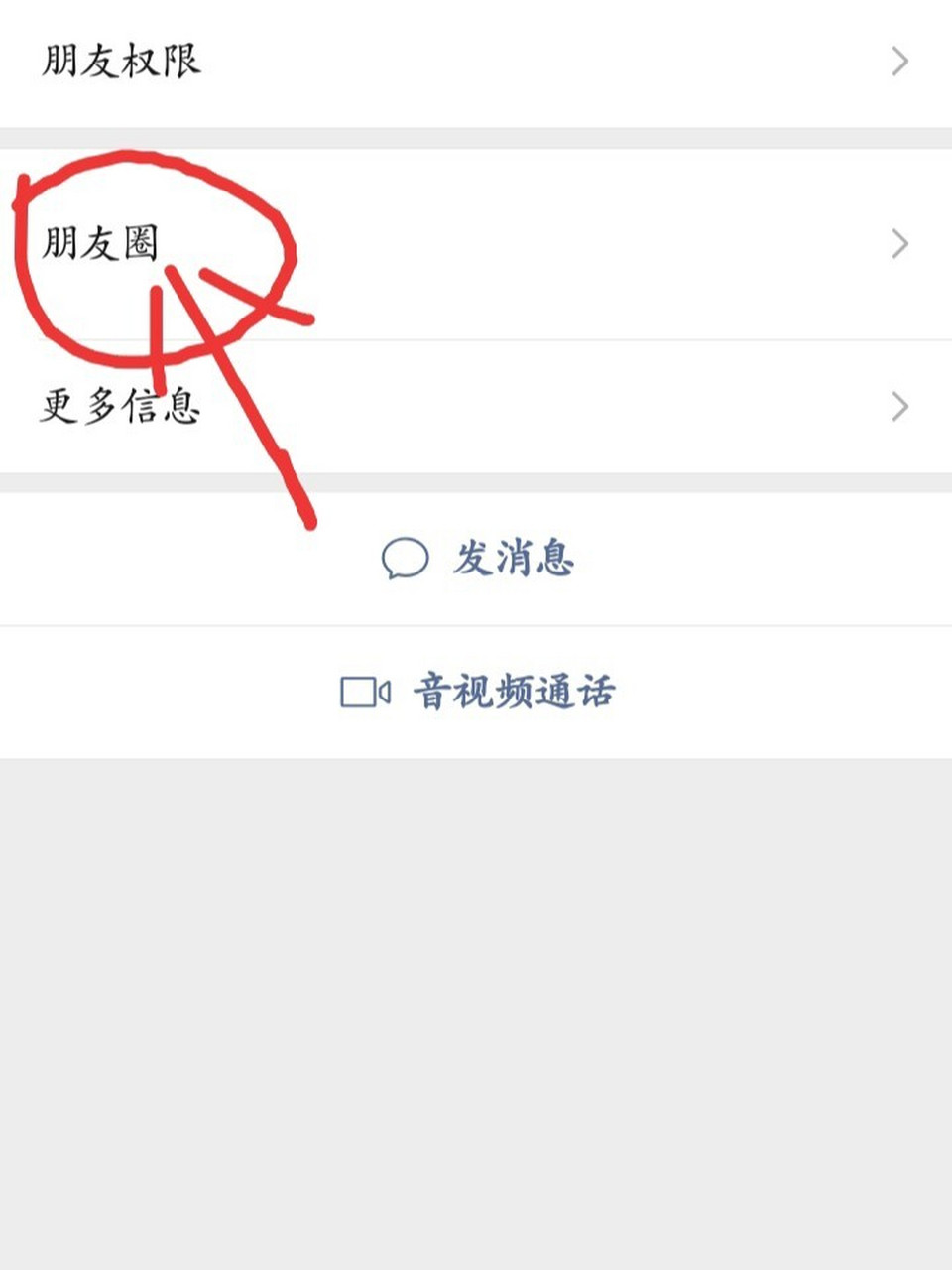Select the camera icon beside 音视频通话
952x1270 pixels.
(363, 693)
